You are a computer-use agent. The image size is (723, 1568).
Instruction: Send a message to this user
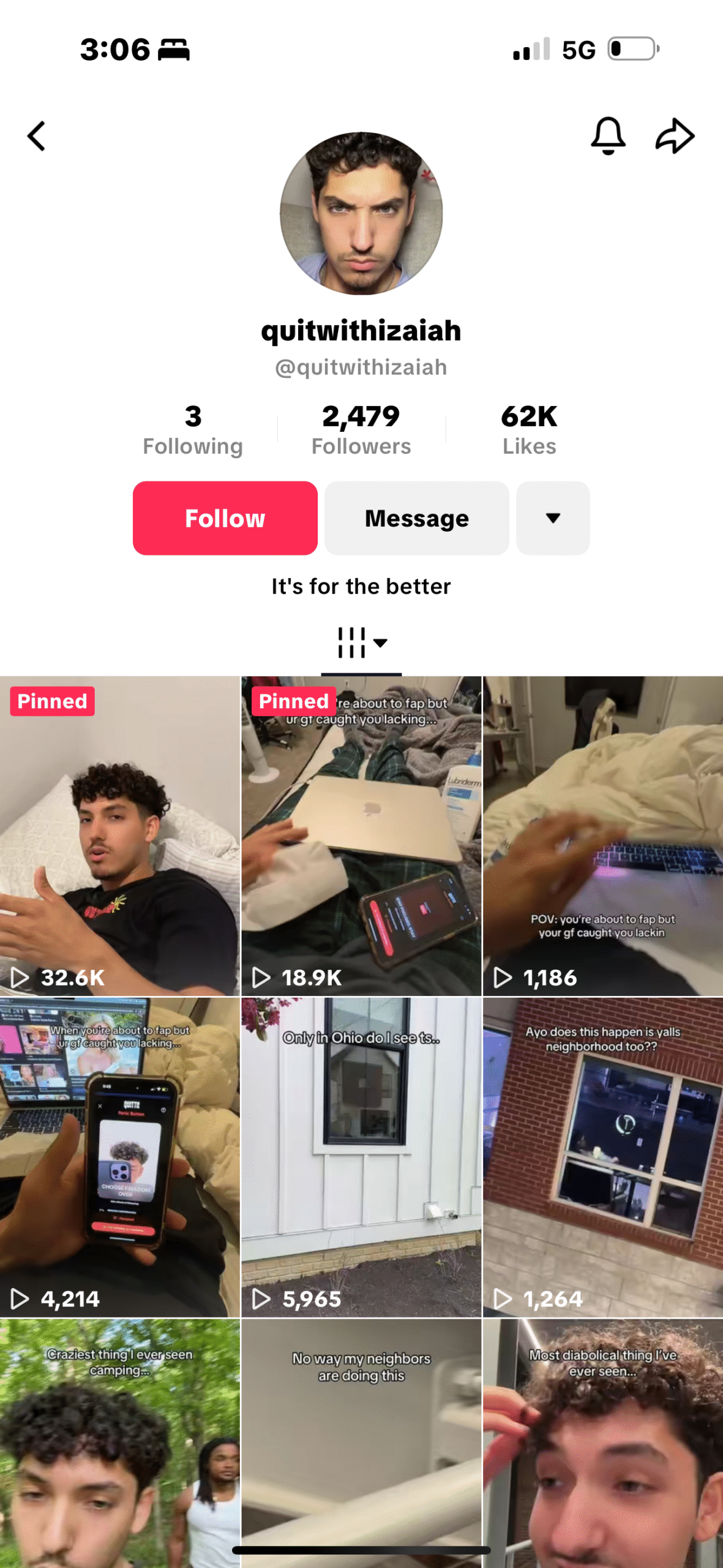tap(416, 518)
